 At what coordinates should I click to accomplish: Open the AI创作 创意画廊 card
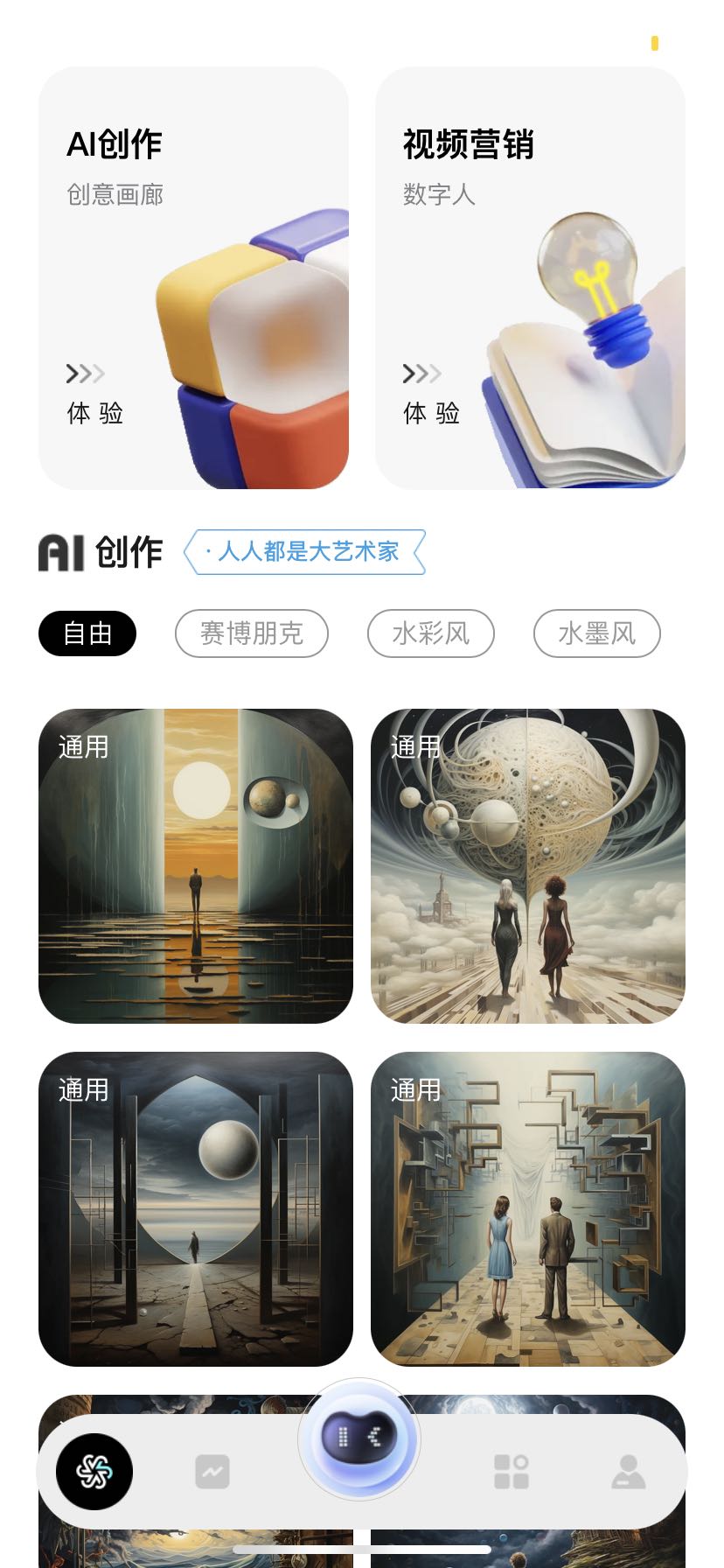point(193,277)
